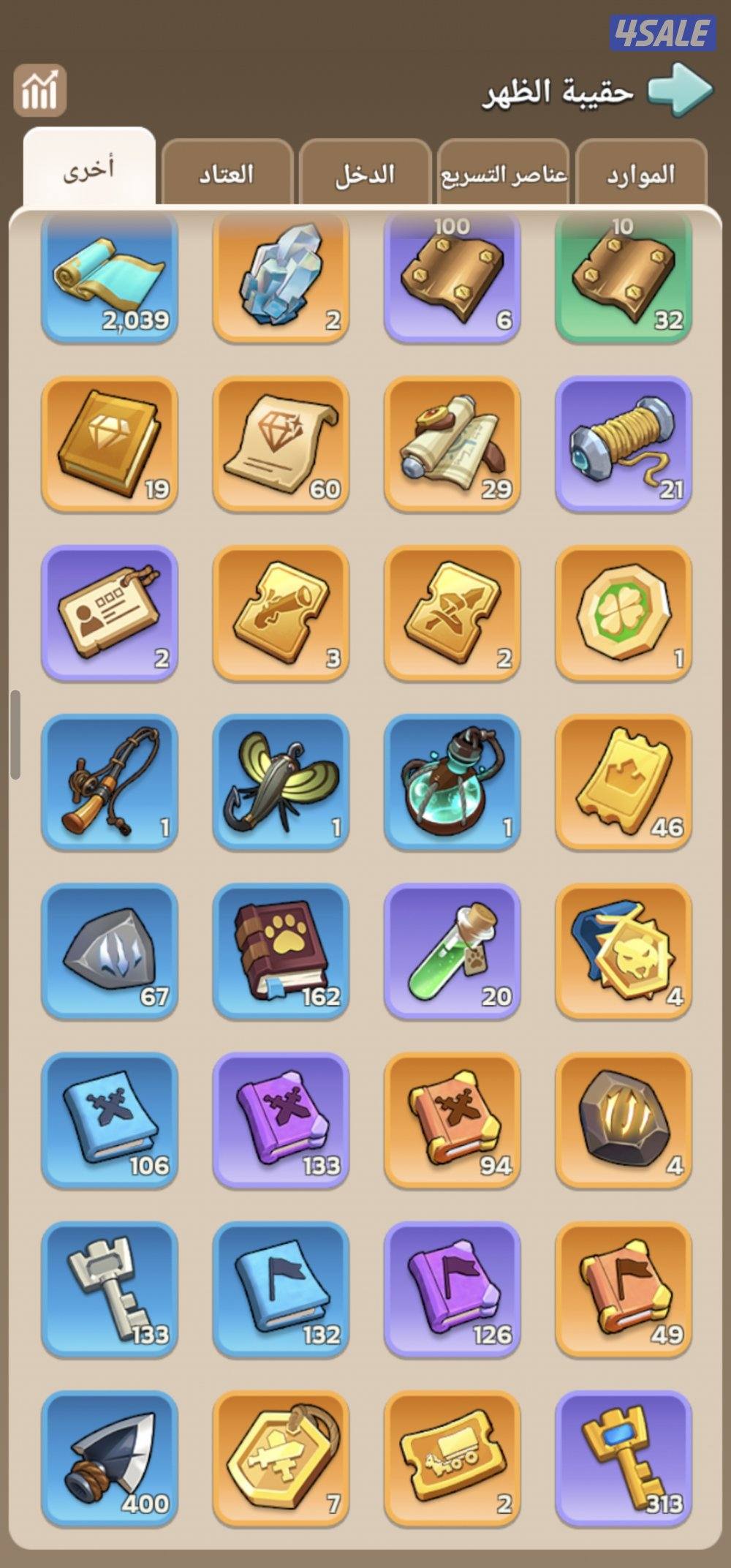This screenshot has height=1568, width=731.
Task: Tap the golden key item with 313
Action: [624, 1458]
